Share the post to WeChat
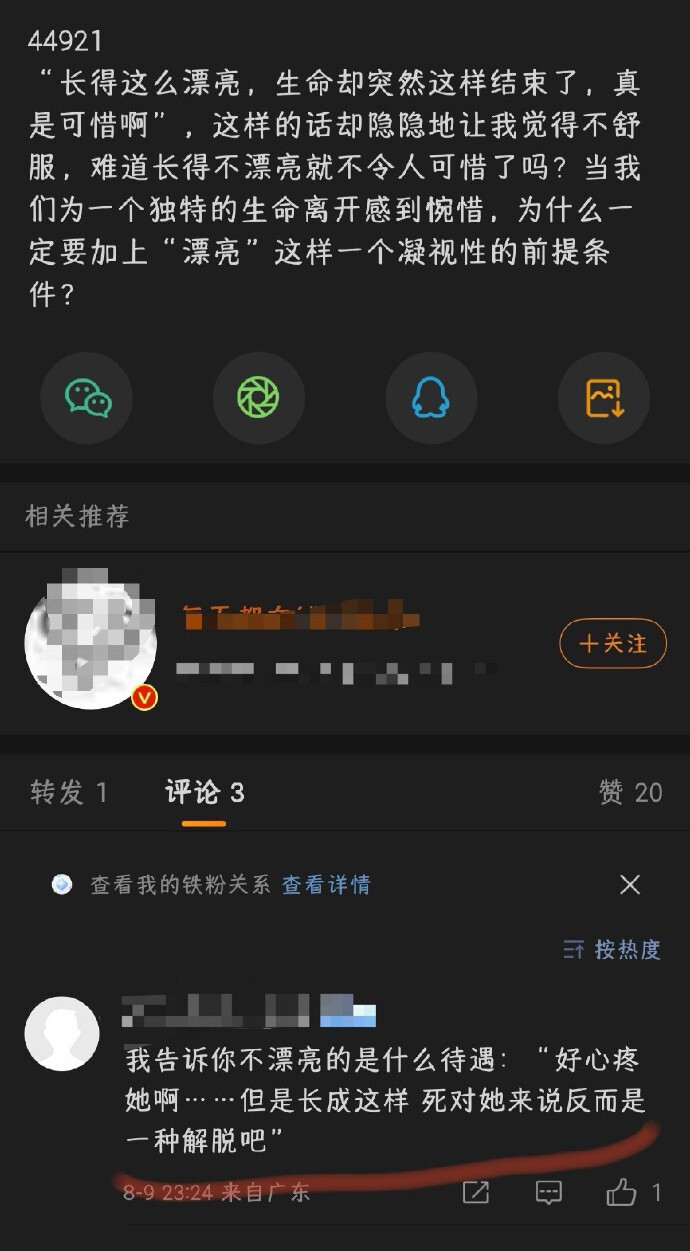Image resolution: width=690 pixels, height=1251 pixels. pyautogui.click(x=87, y=398)
